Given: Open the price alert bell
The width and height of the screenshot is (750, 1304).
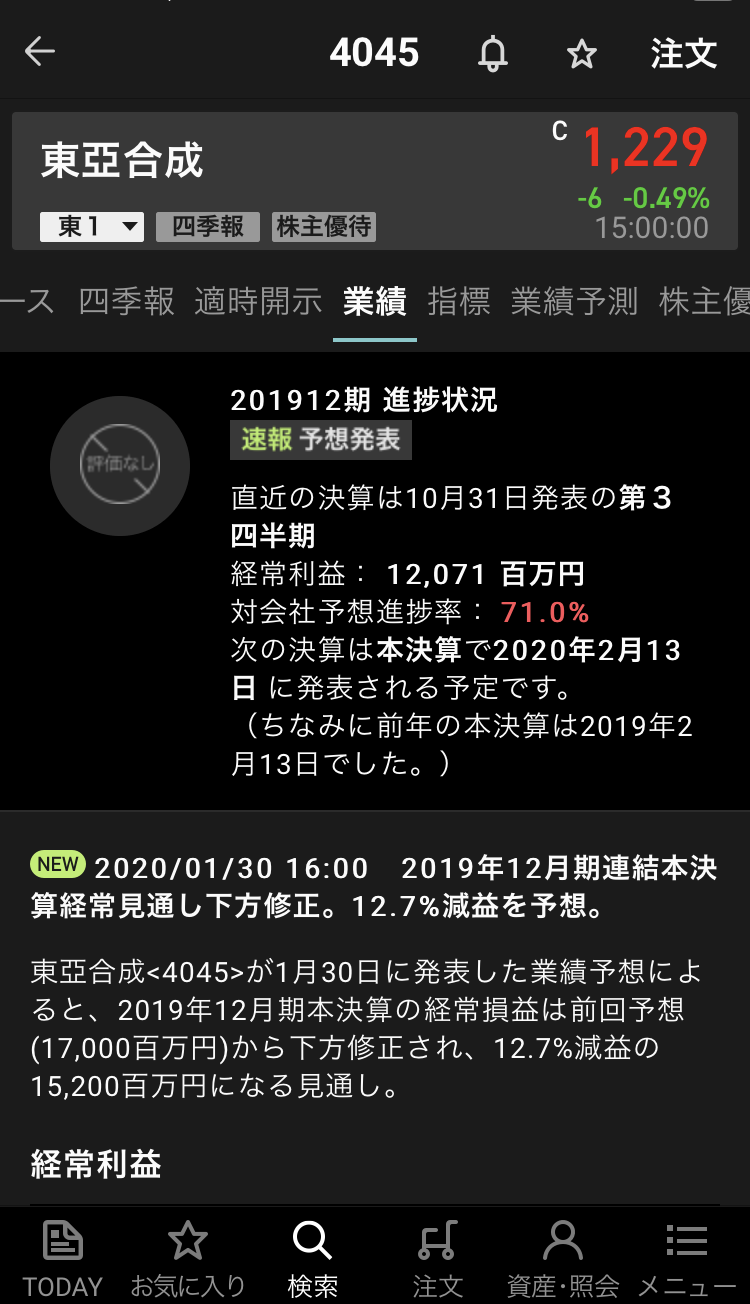Looking at the screenshot, I should [492, 54].
